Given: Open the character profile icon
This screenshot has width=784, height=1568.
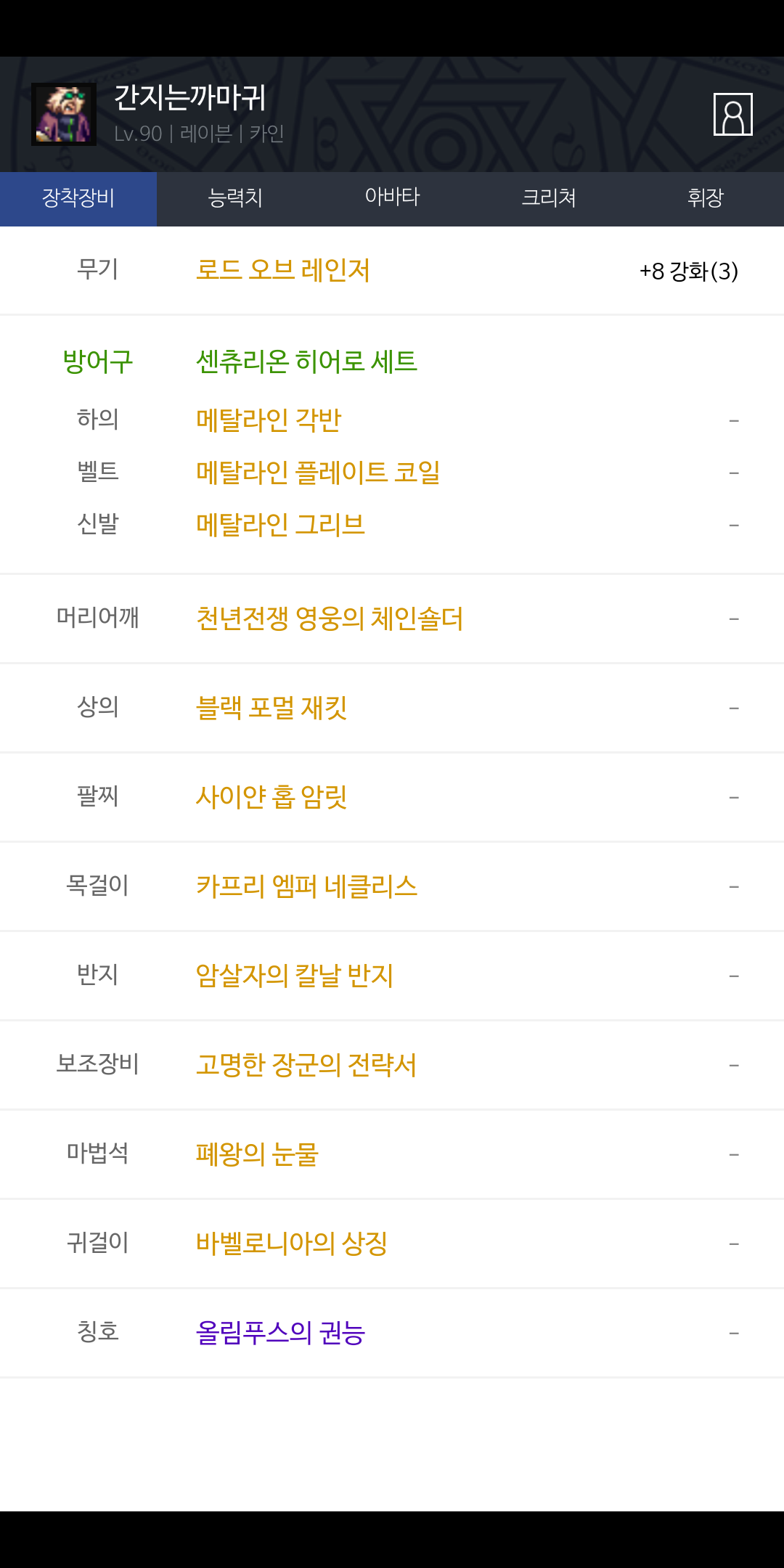Looking at the screenshot, I should [x=732, y=114].
